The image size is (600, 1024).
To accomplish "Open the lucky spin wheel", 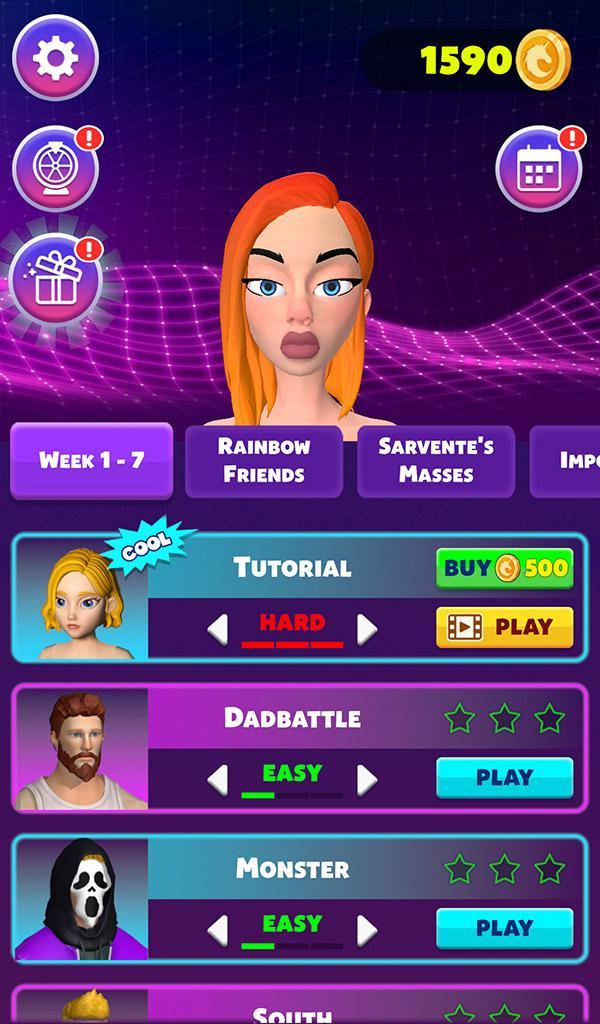I will (55, 169).
